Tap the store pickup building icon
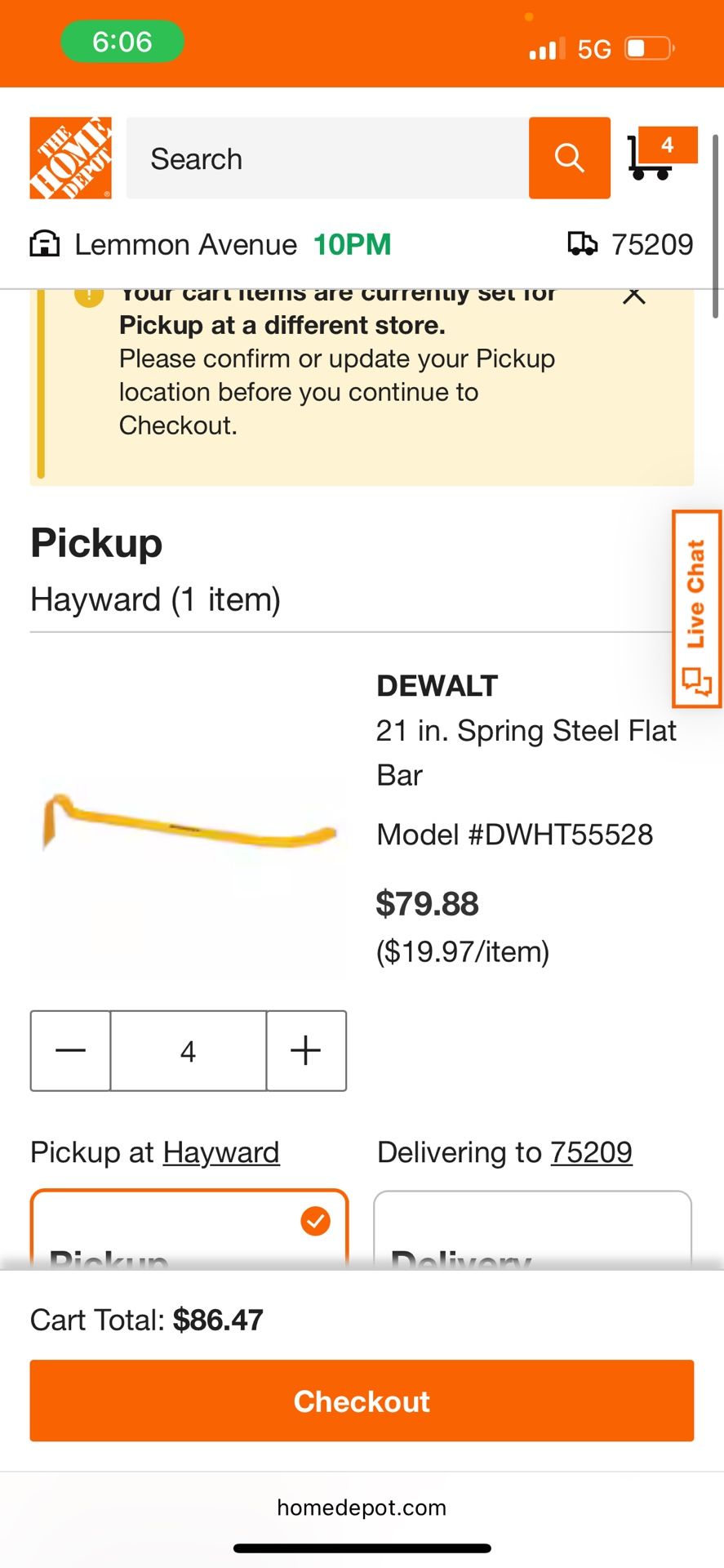724x1568 pixels. pyautogui.click(x=45, y=243)
